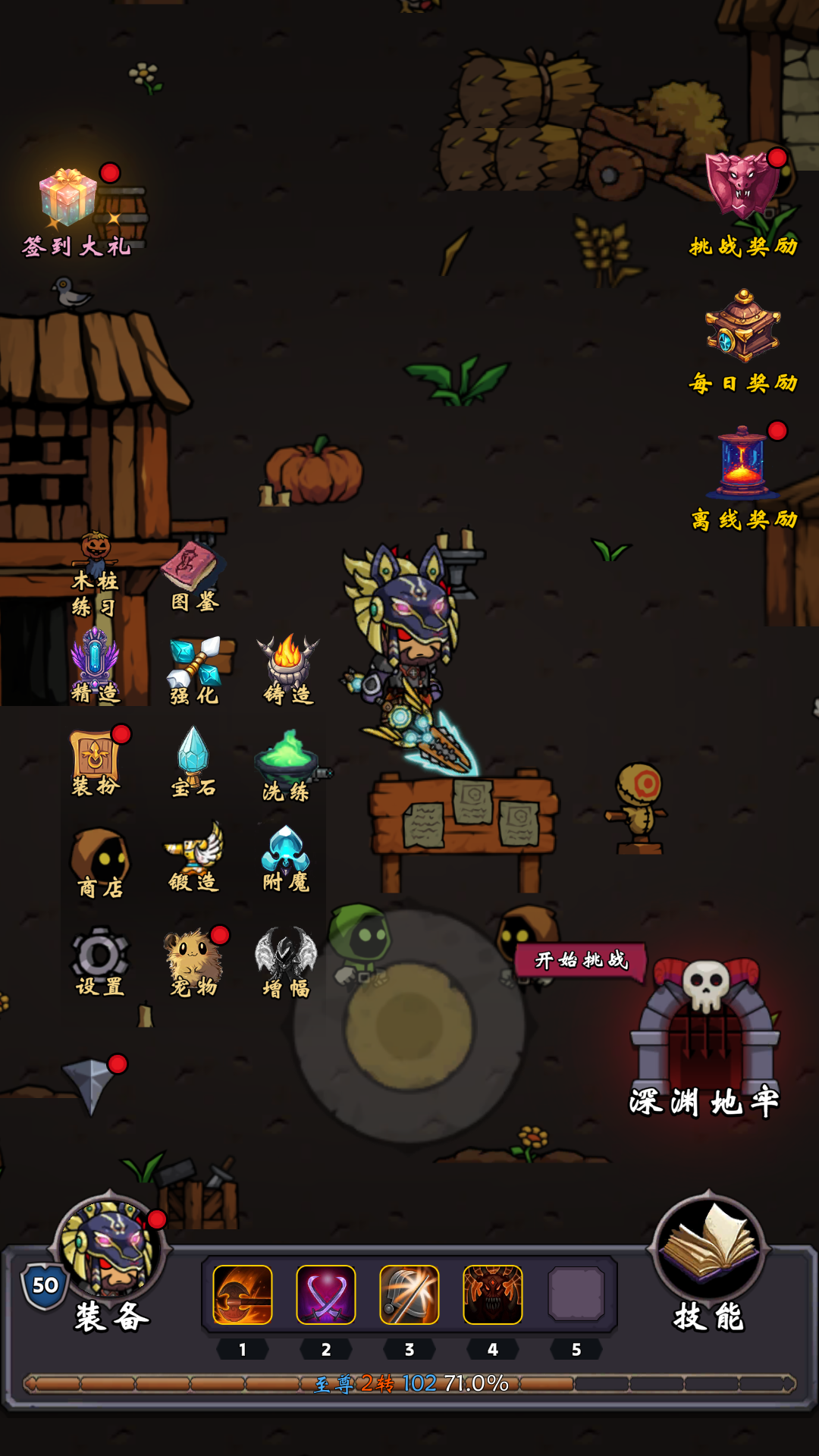The width and height of the screenshot is (819, 1456).
Task: Open 挑战奖励 challenge rewards
Action: tap(742, 190)
